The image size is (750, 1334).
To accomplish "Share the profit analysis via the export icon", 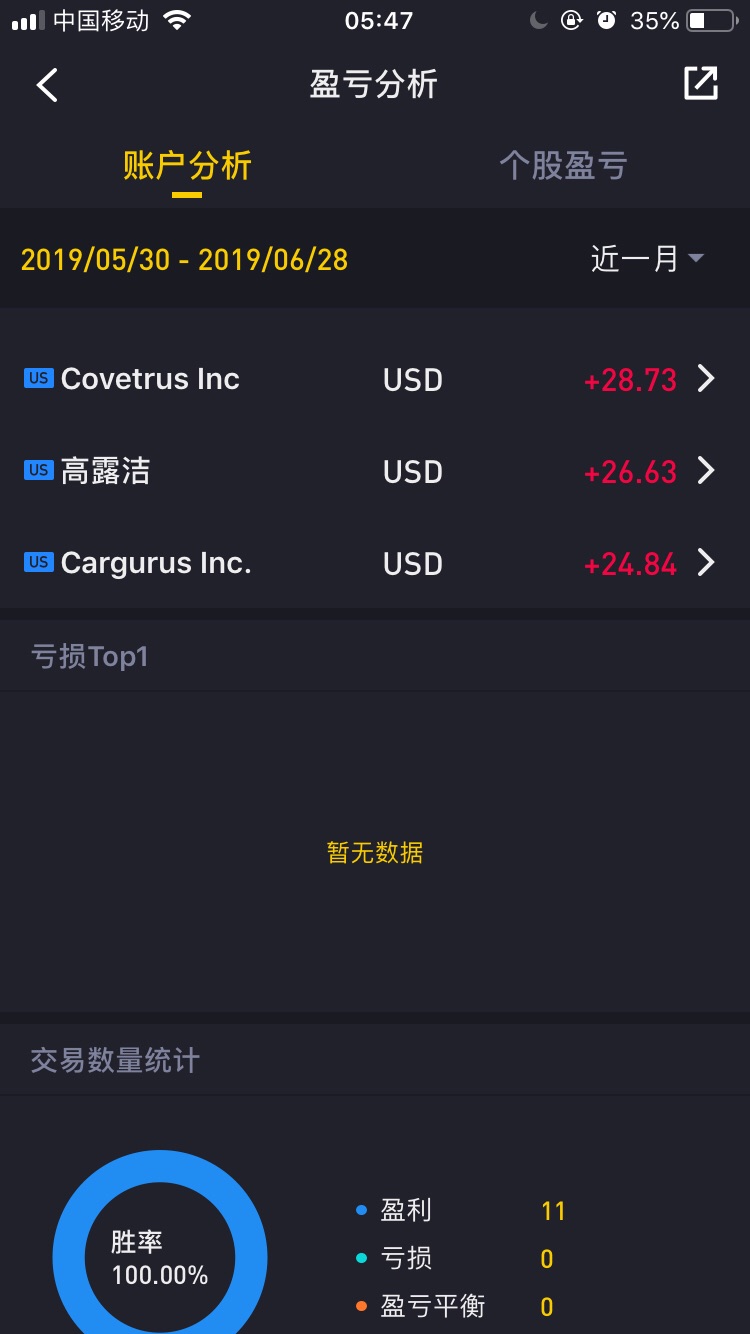I will point(701,84).
